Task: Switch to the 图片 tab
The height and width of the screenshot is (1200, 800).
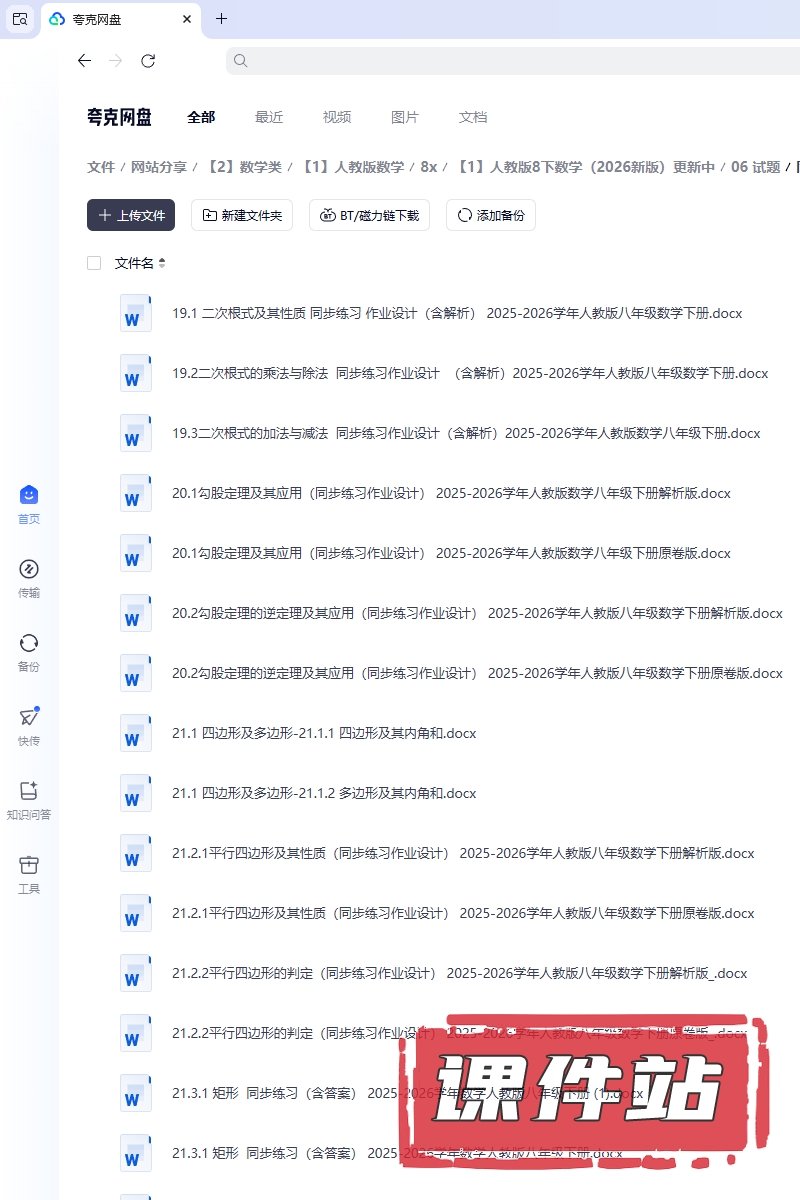Action: click(x=405, y=117)
